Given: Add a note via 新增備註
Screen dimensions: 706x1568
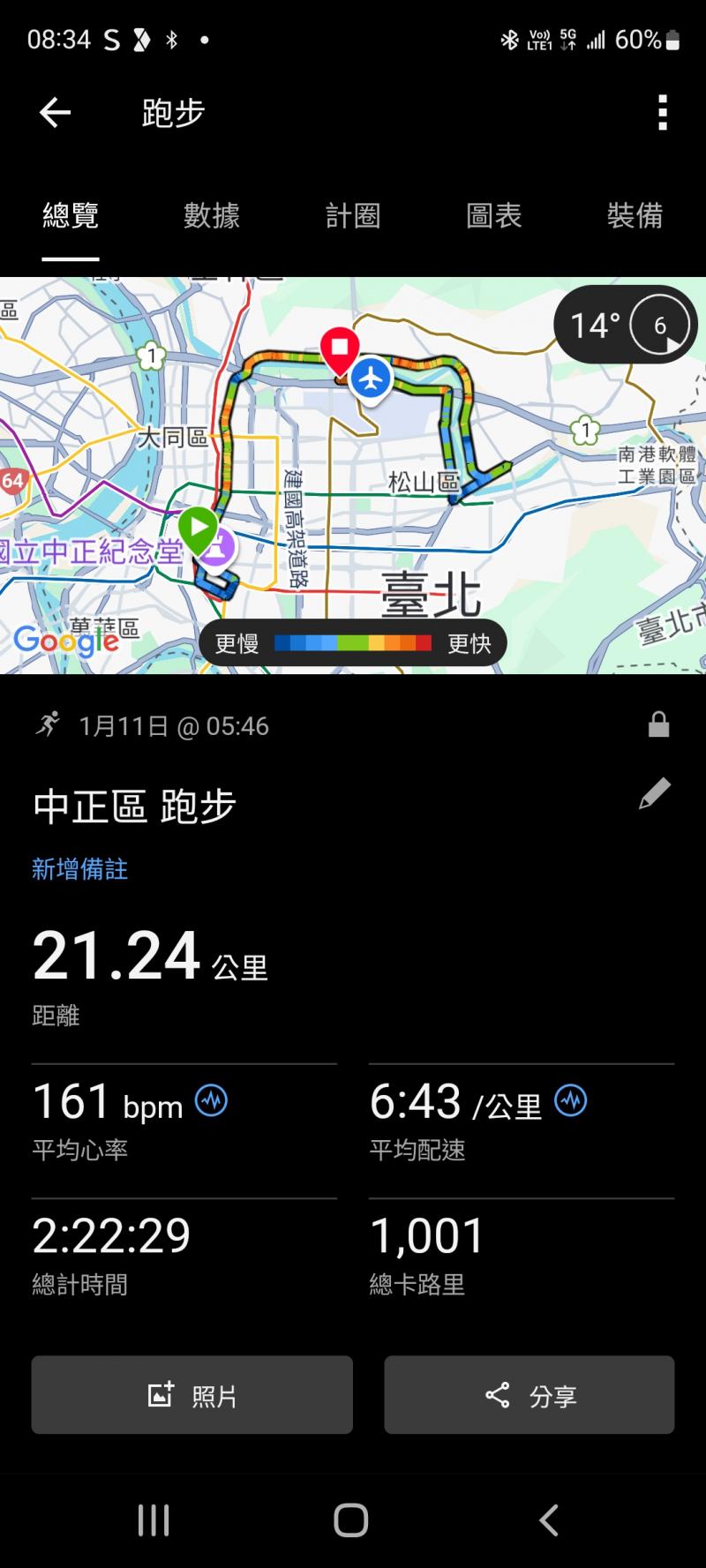Looking at the screenshot, I should click(80, 869).
